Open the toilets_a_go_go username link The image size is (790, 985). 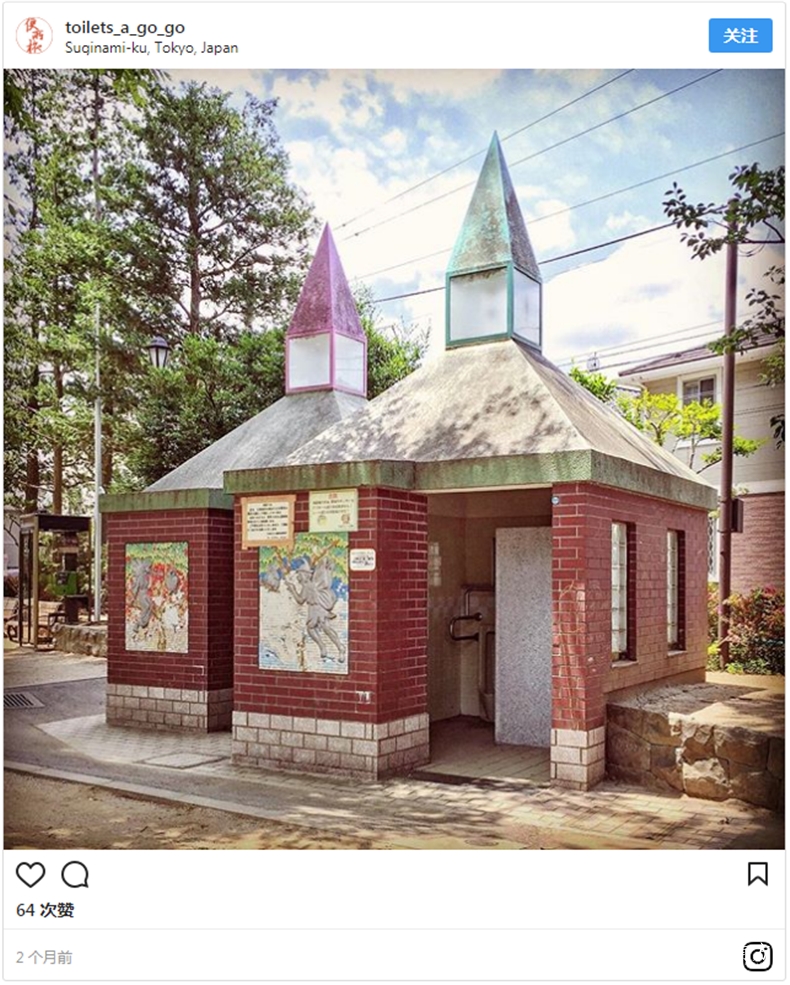[x=124, y=27]
